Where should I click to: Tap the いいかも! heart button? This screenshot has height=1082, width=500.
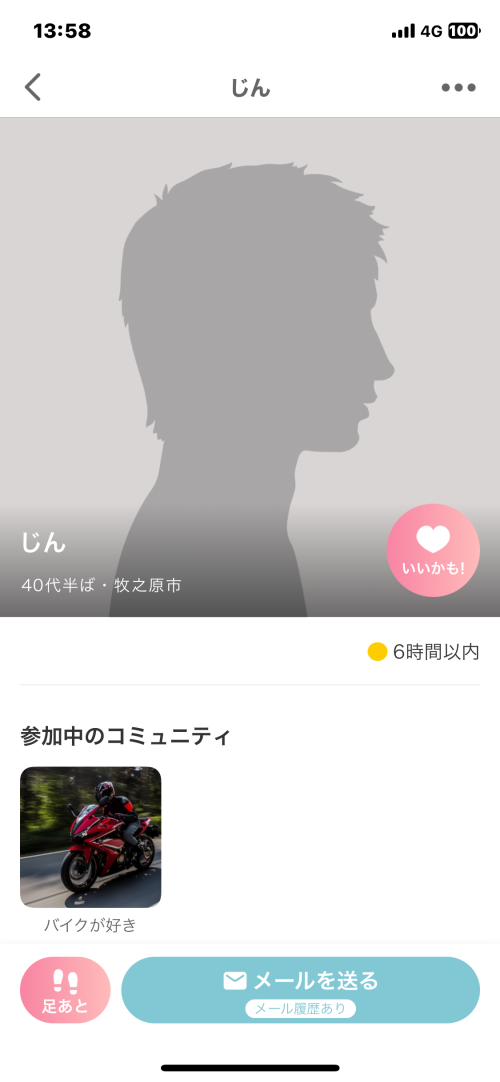point(433,550)
